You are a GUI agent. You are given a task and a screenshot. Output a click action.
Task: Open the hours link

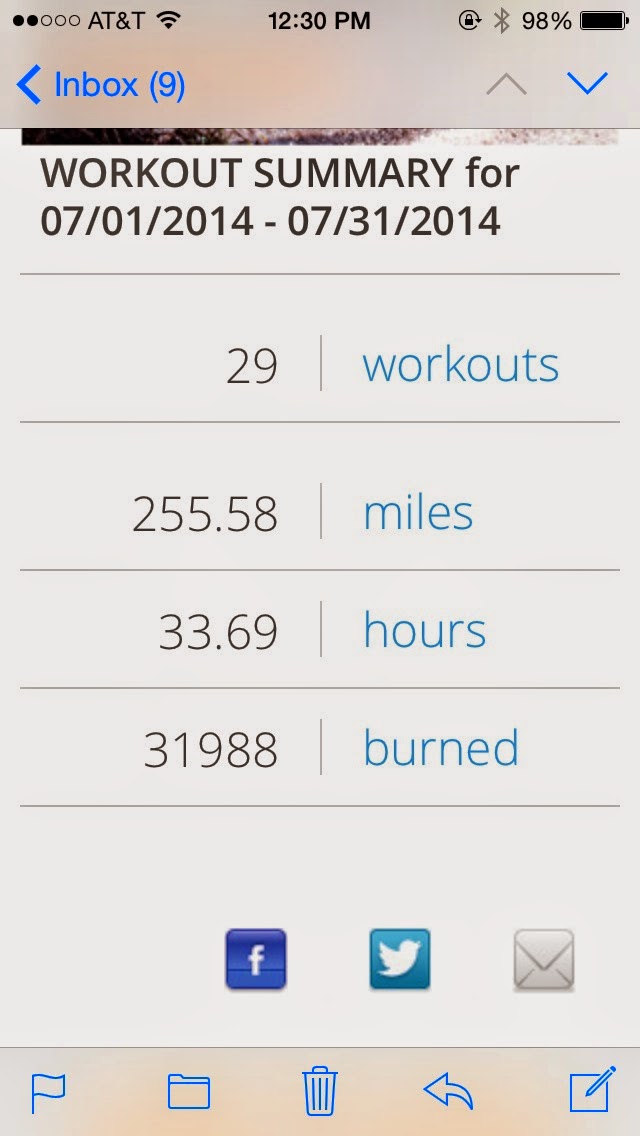425,630
